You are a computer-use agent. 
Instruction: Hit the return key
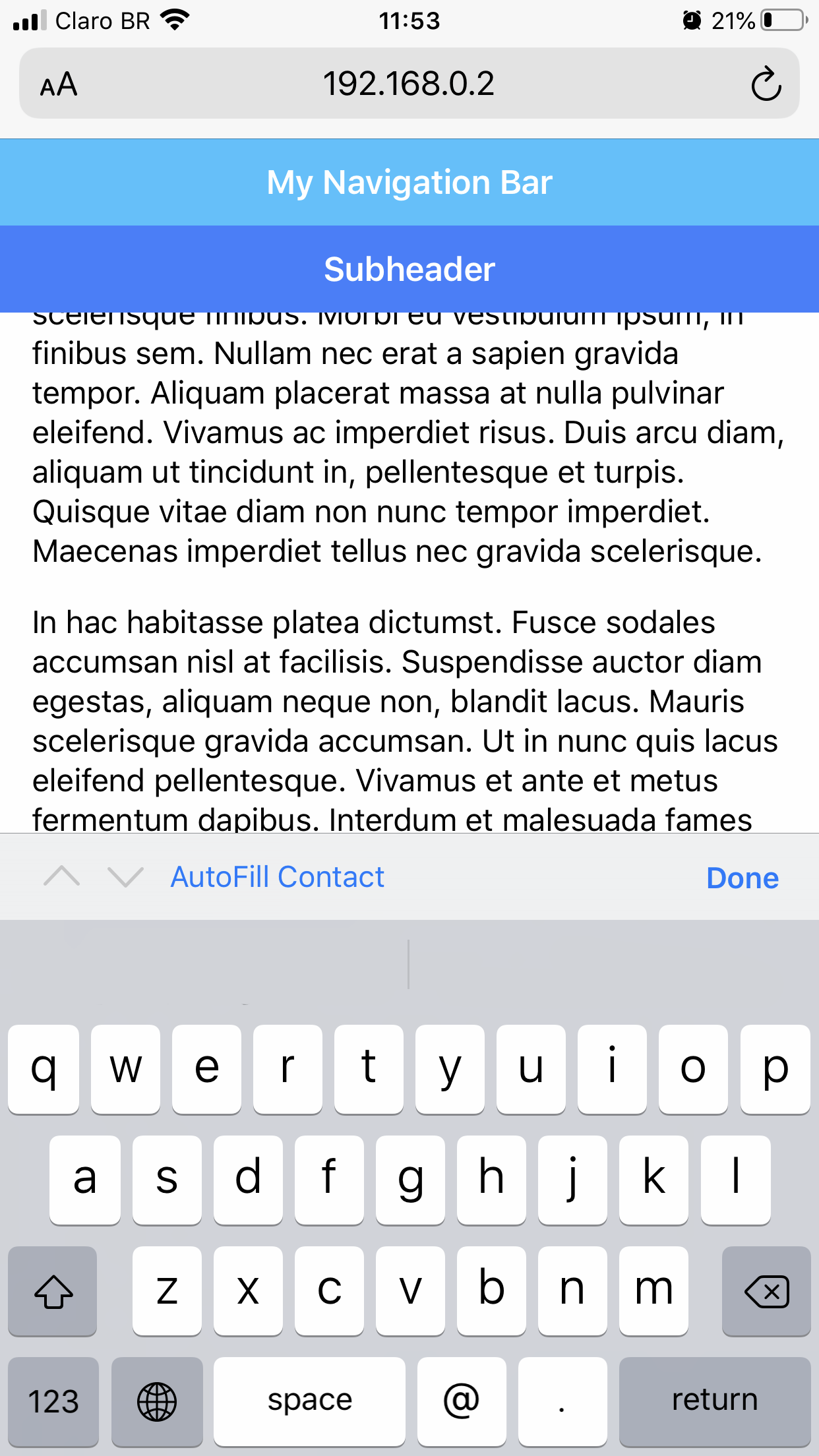(714, 1401)
